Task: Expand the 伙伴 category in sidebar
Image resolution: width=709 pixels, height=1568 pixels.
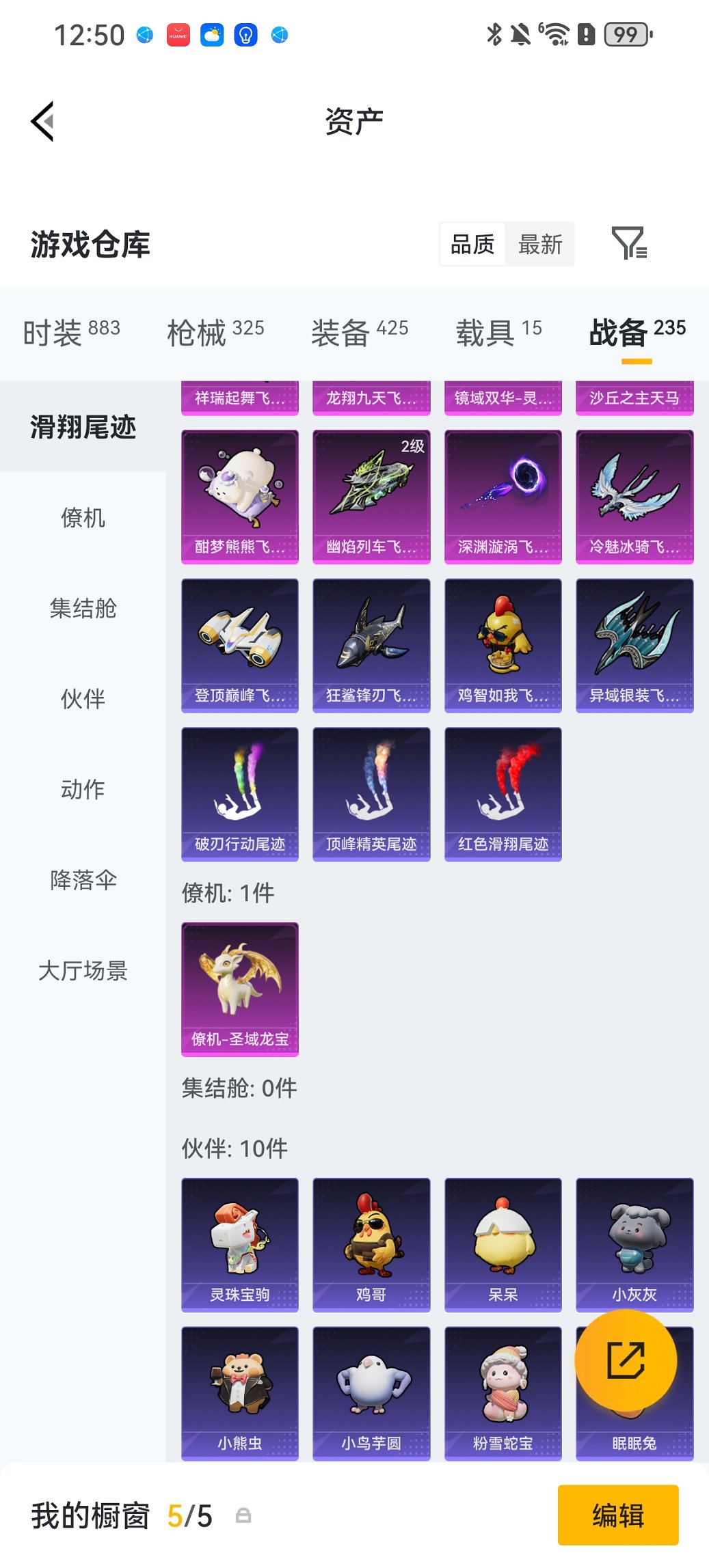Action: (x=83, y=700)
